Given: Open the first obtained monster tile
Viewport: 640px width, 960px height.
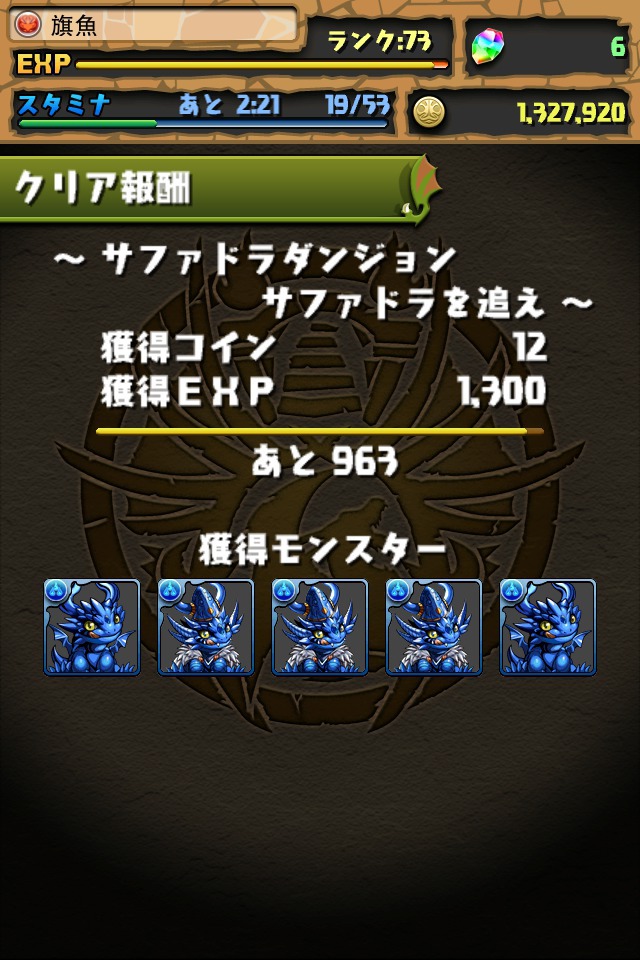Looking at the screenshot, I should (x=92, y=627).
